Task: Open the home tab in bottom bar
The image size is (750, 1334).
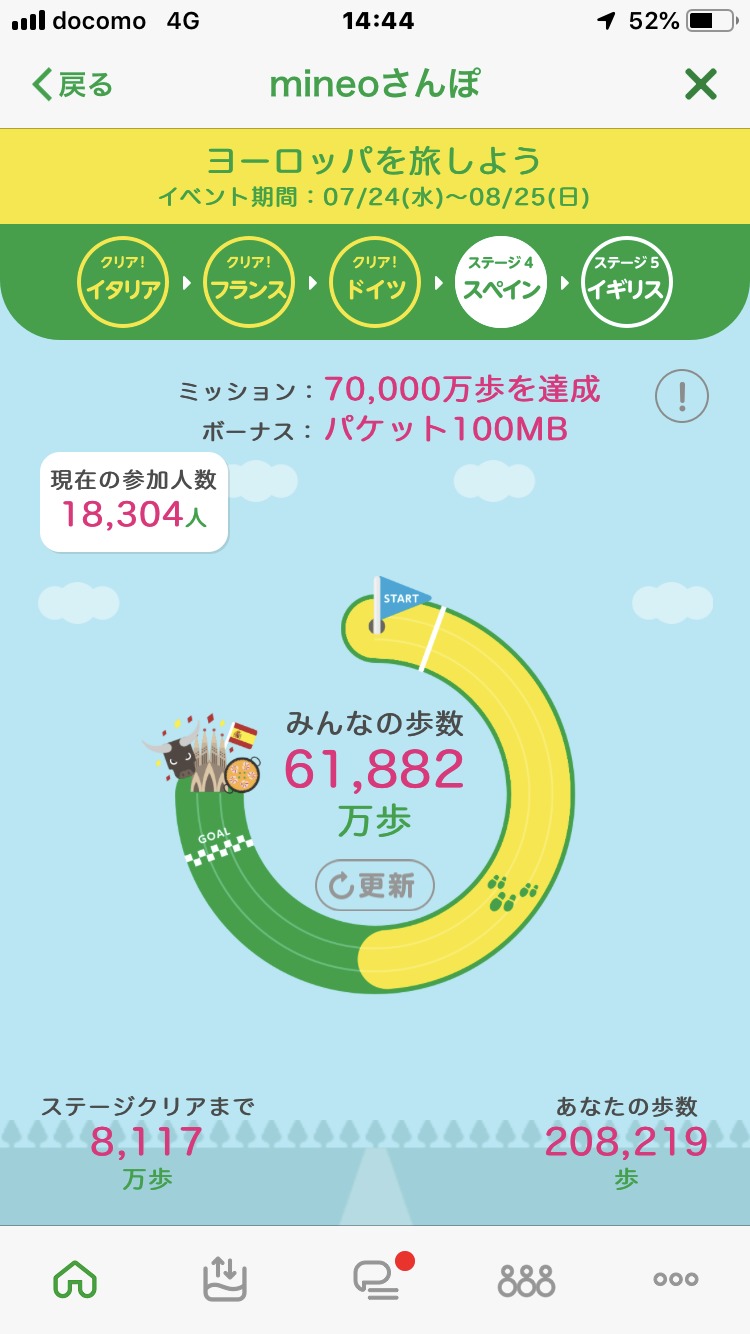Action: click(76, 1278)
